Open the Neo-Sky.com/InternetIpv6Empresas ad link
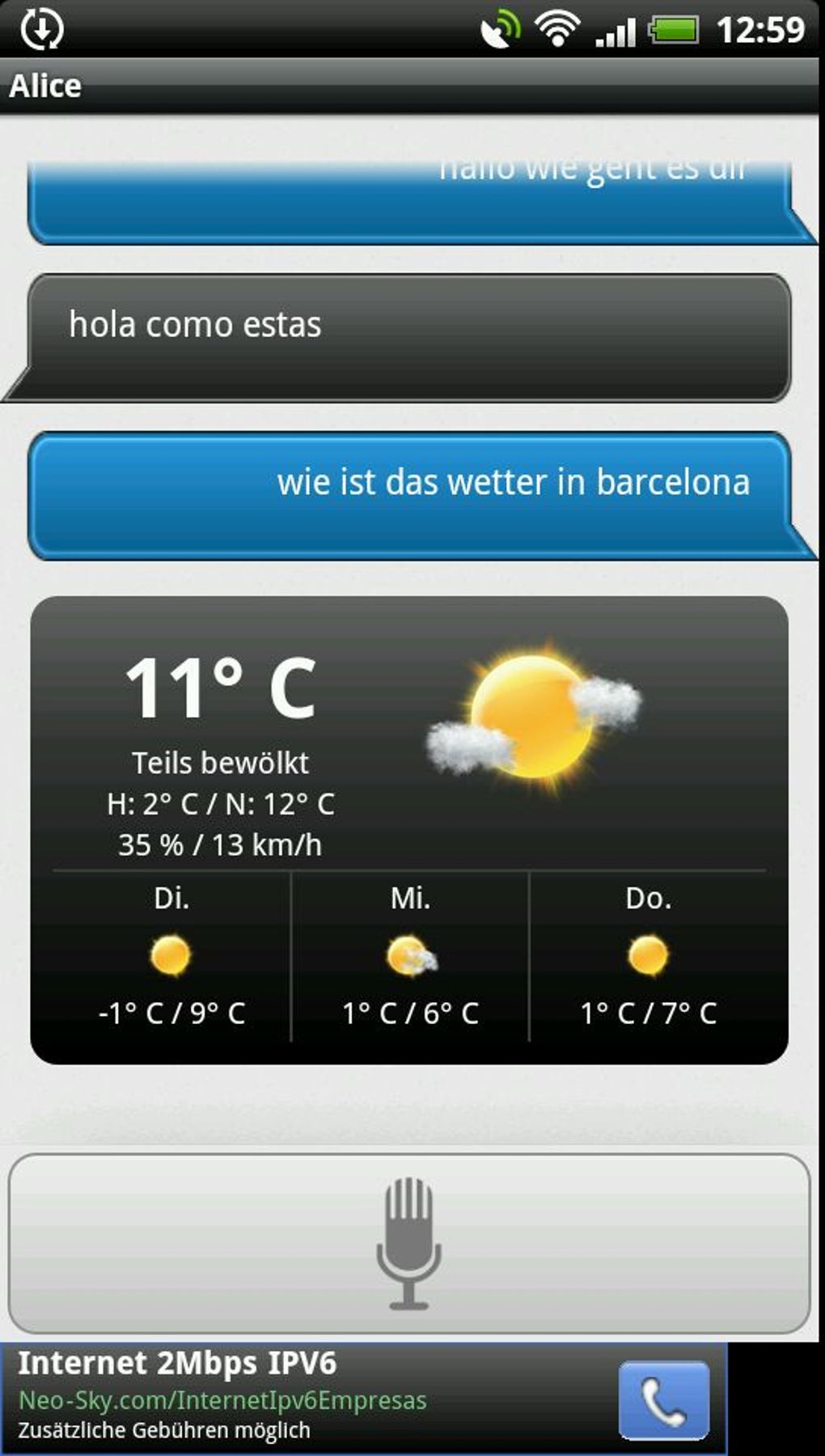The height and width of the screenshot is (1456, 825). pos(222,1400)
